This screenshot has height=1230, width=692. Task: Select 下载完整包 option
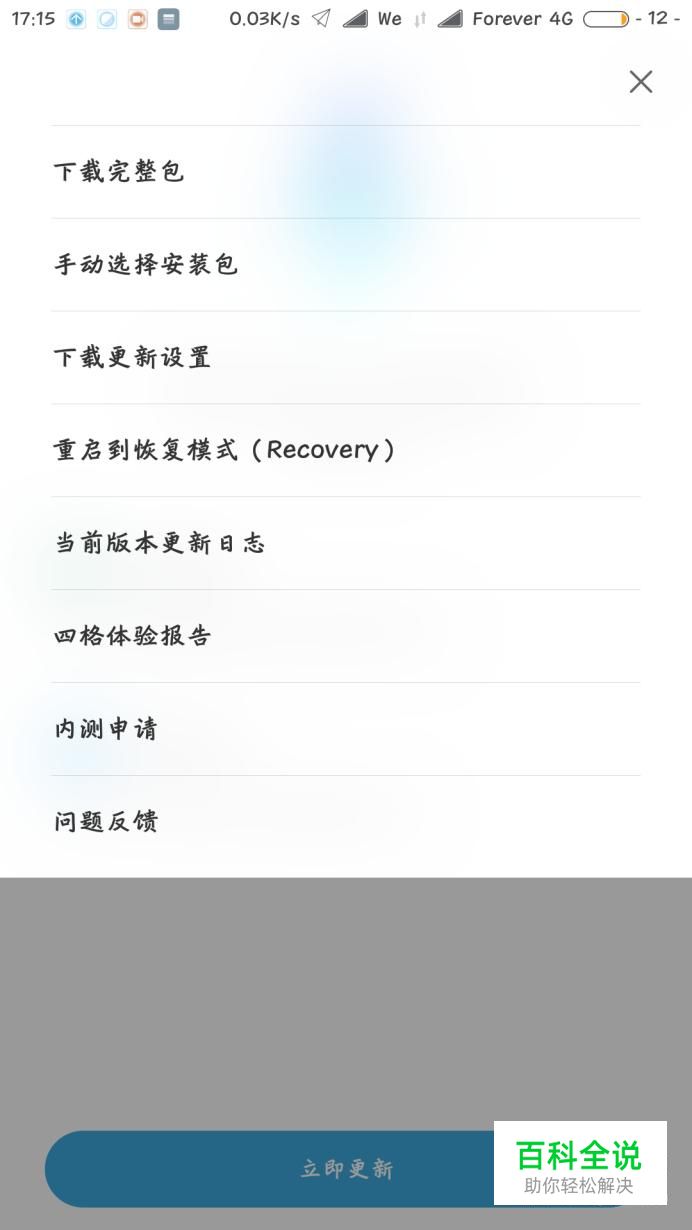[x=346, y=172]
